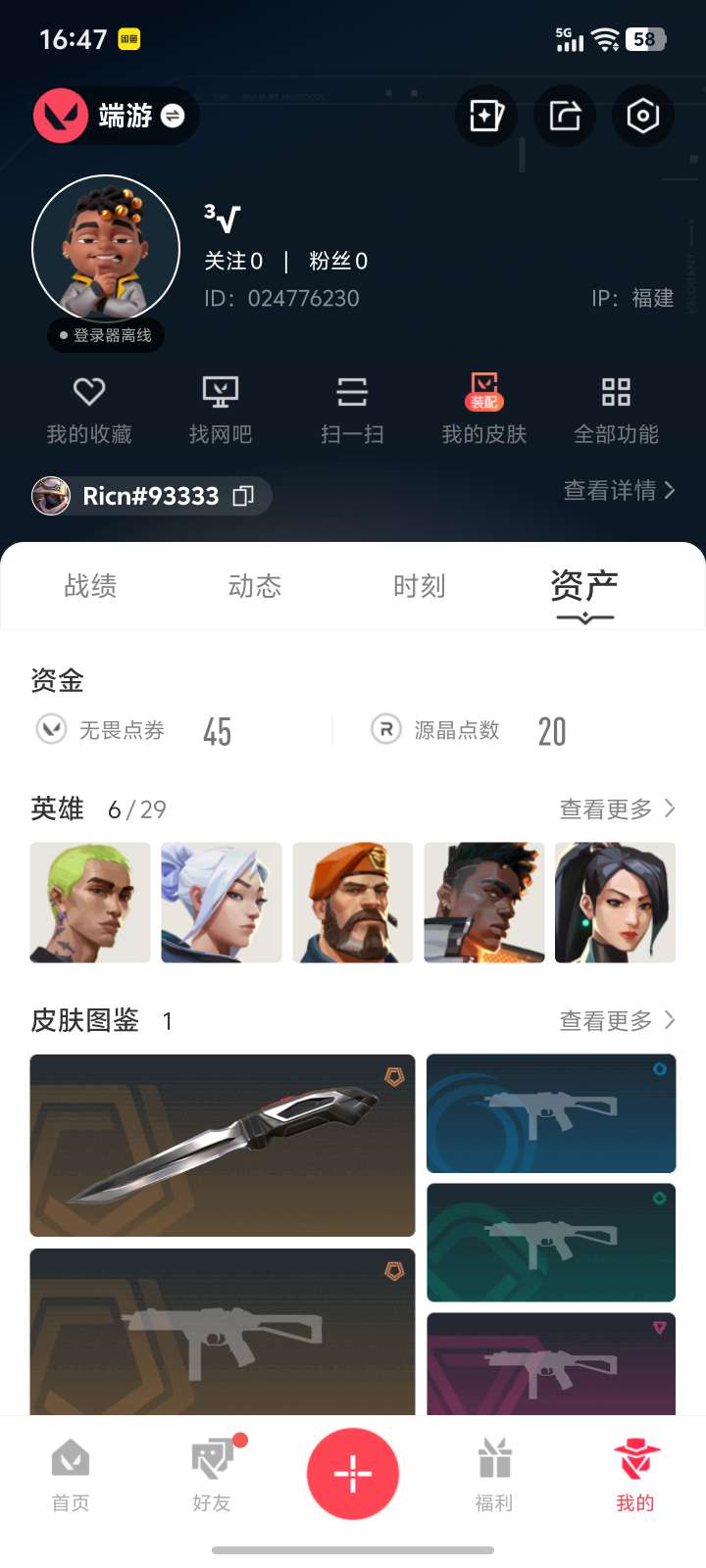706x1568 pixels.
Task: Open 我的收藏 favorites
Action: coord(89,409)
